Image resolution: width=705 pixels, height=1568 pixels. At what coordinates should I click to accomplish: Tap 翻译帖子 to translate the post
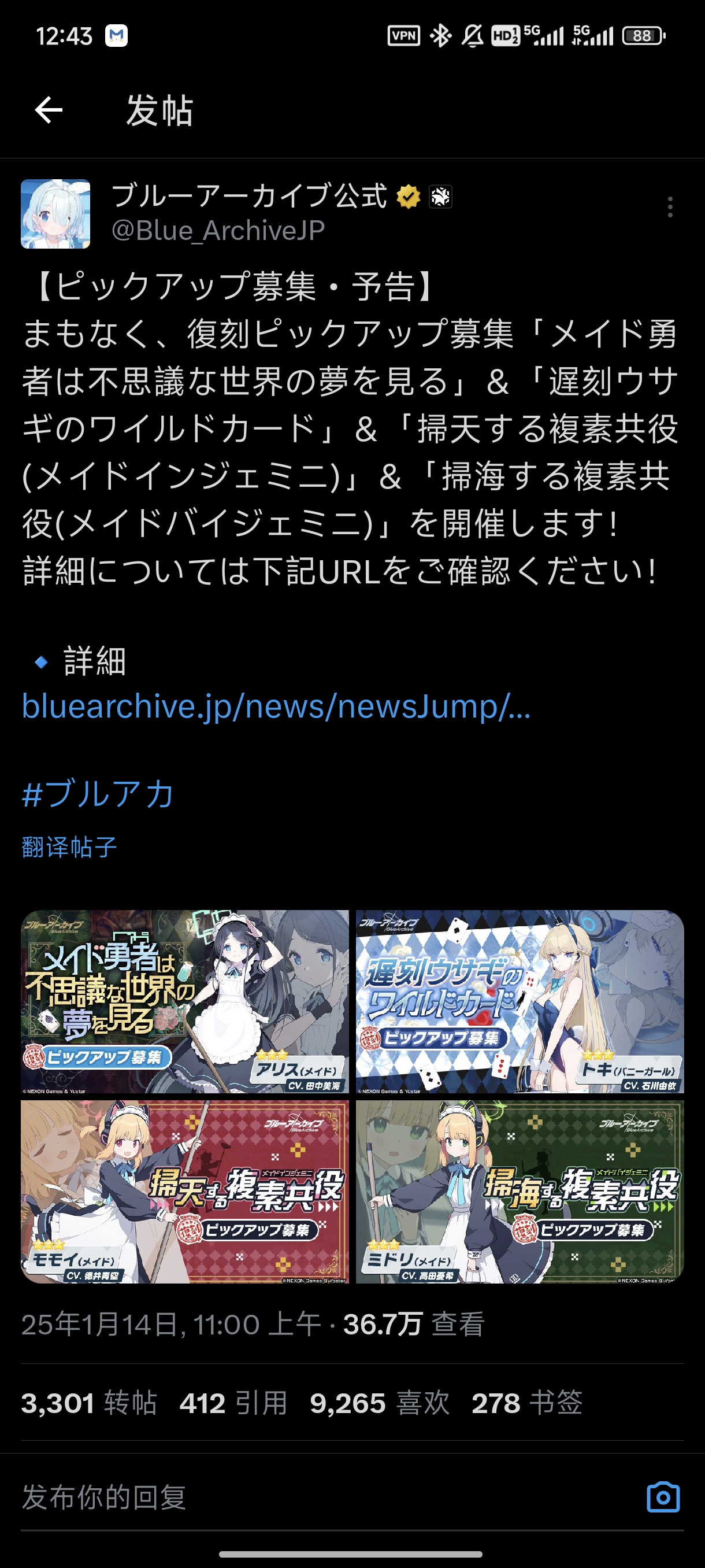(69, 846)
